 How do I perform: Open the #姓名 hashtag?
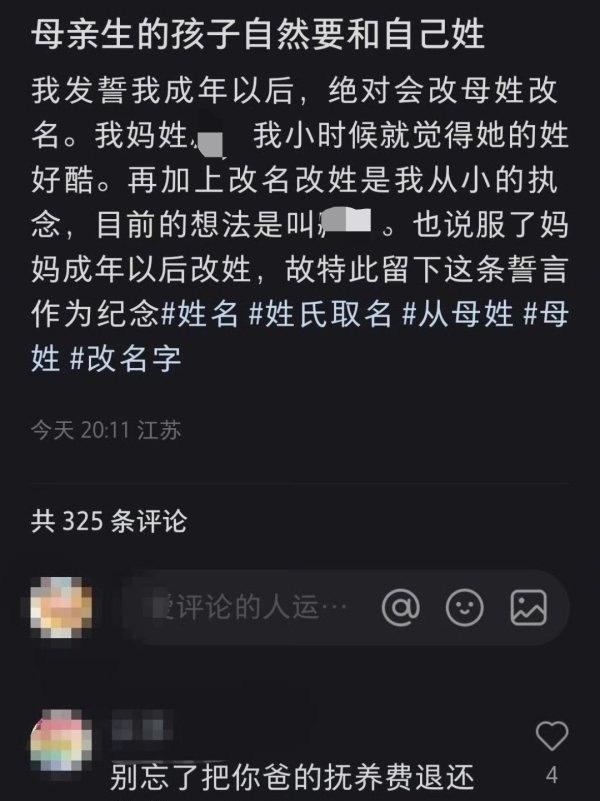point(200,314)
